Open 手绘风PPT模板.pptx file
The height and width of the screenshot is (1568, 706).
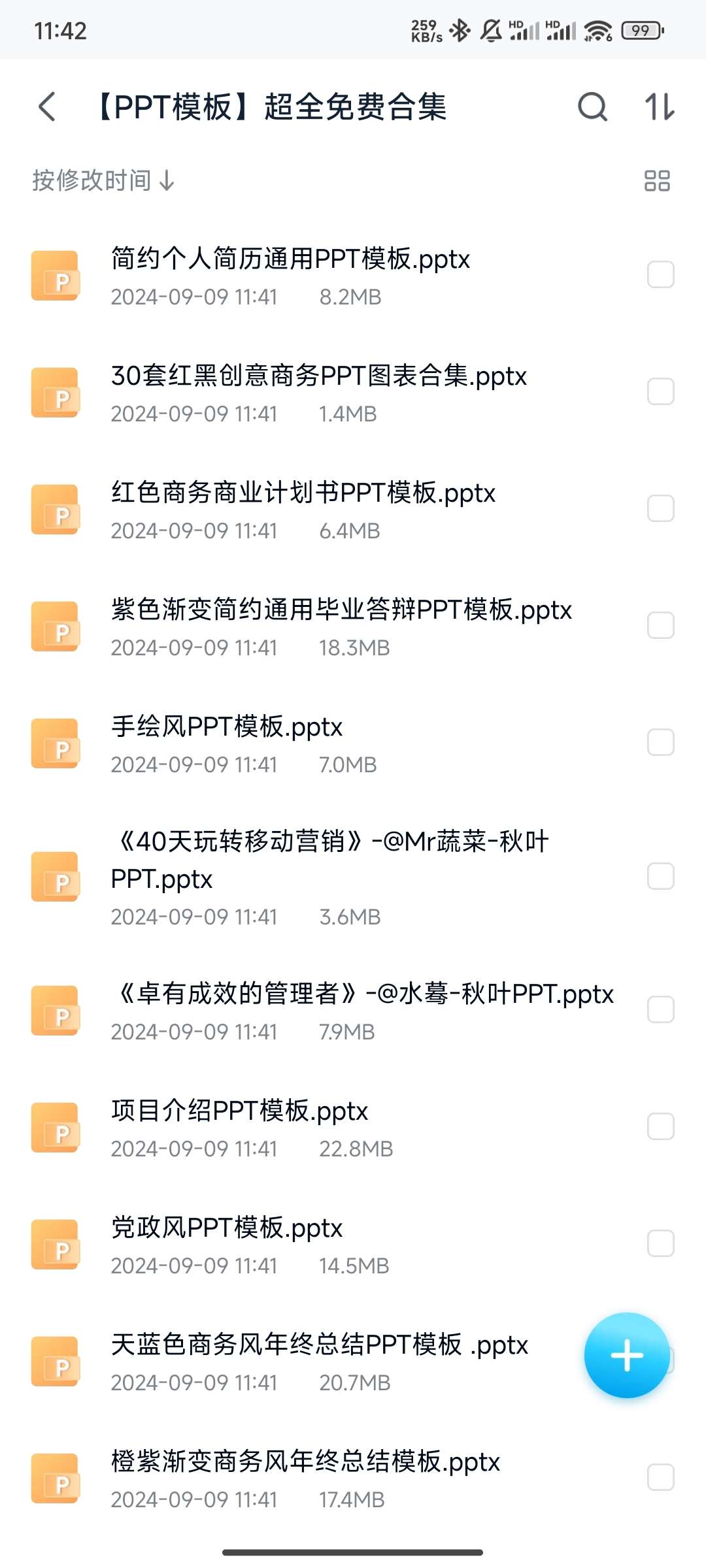pyautogui.click(x=227, y=727)
